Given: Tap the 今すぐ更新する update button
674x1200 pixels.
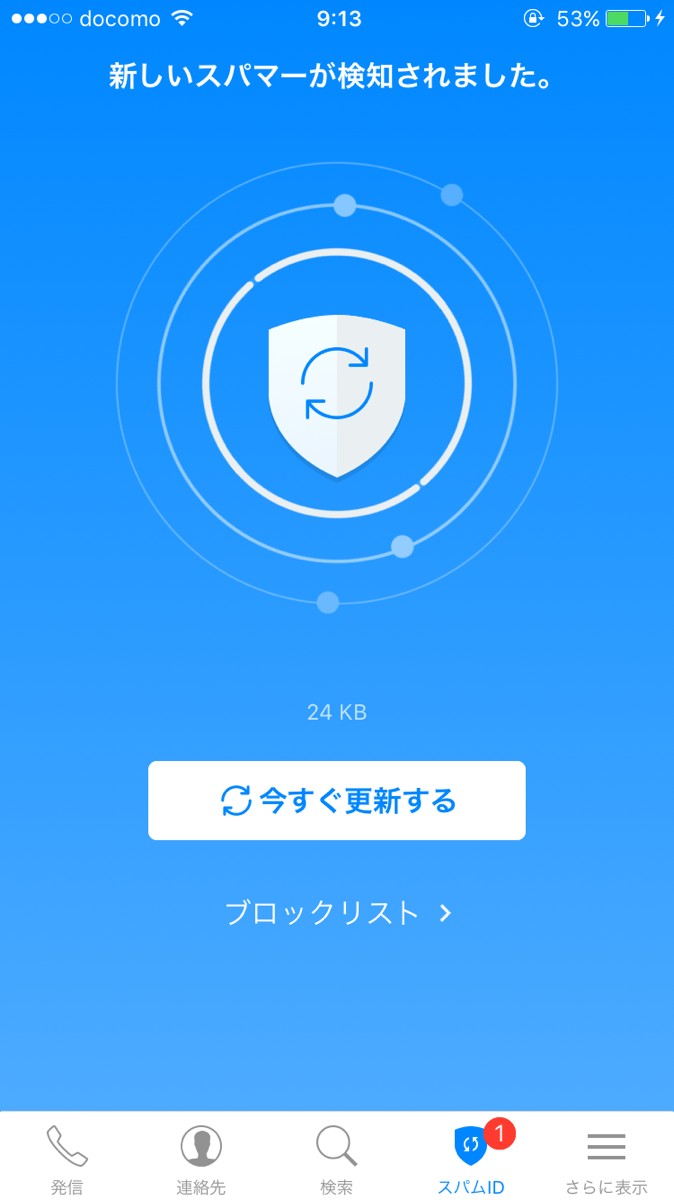Looking at the screenshot, I should (x=337, y=800).
